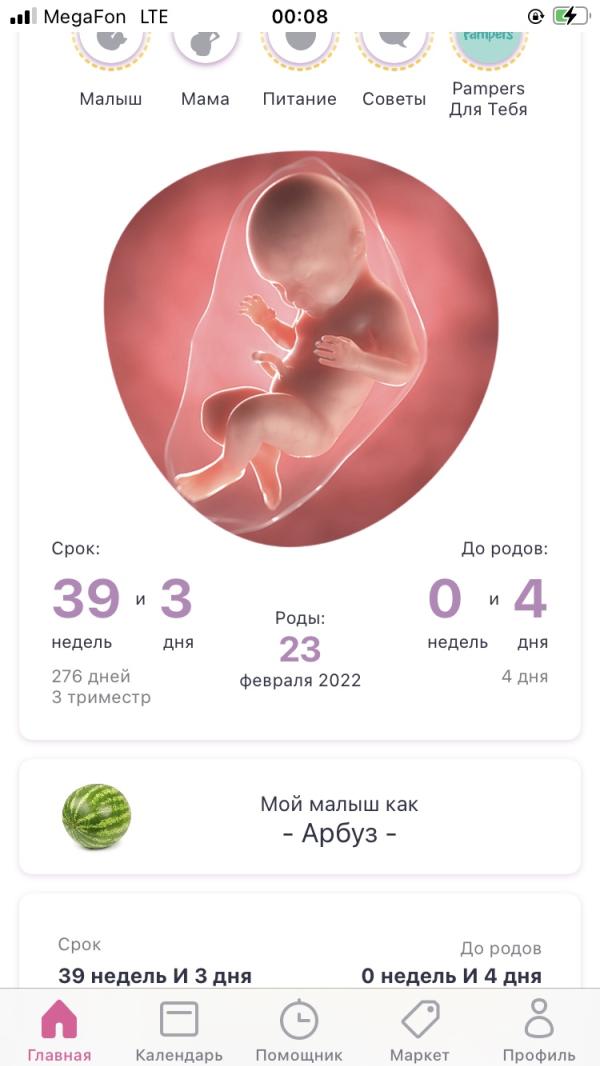Switch to the Календарь tab

[x=179, y=1030]
